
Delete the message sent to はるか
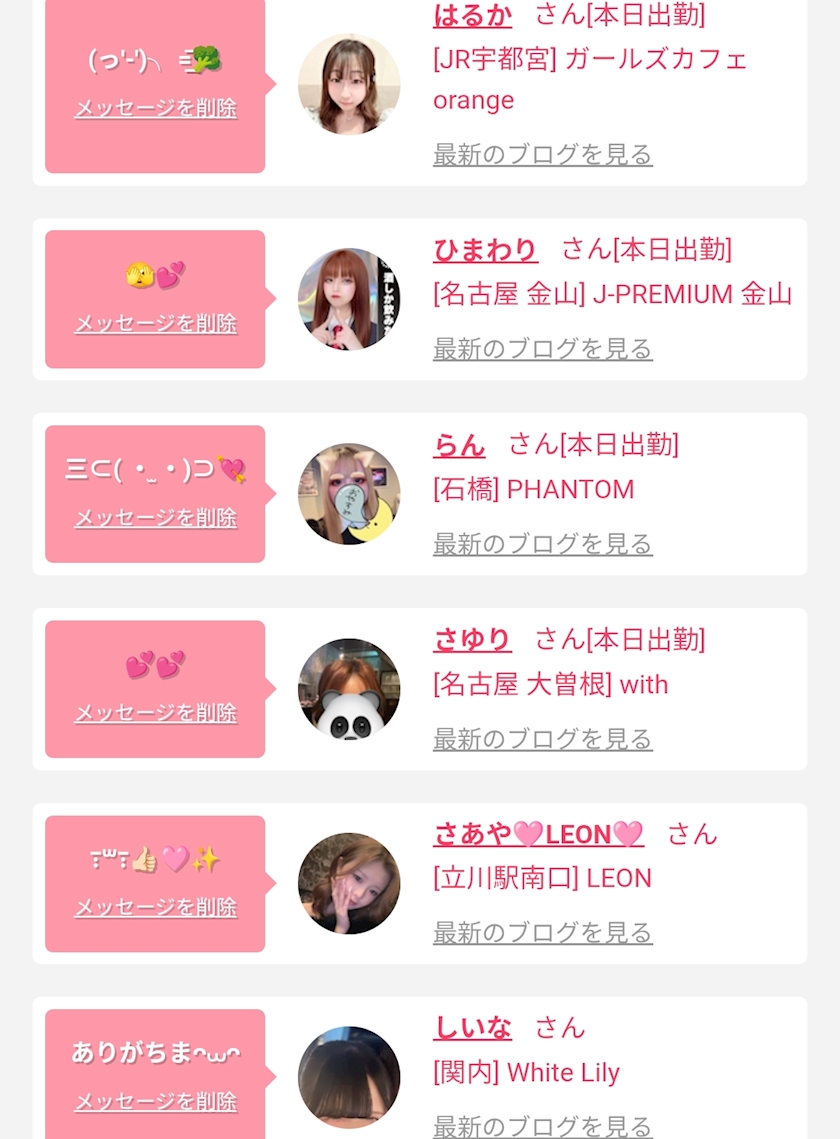tap(156, 108)
